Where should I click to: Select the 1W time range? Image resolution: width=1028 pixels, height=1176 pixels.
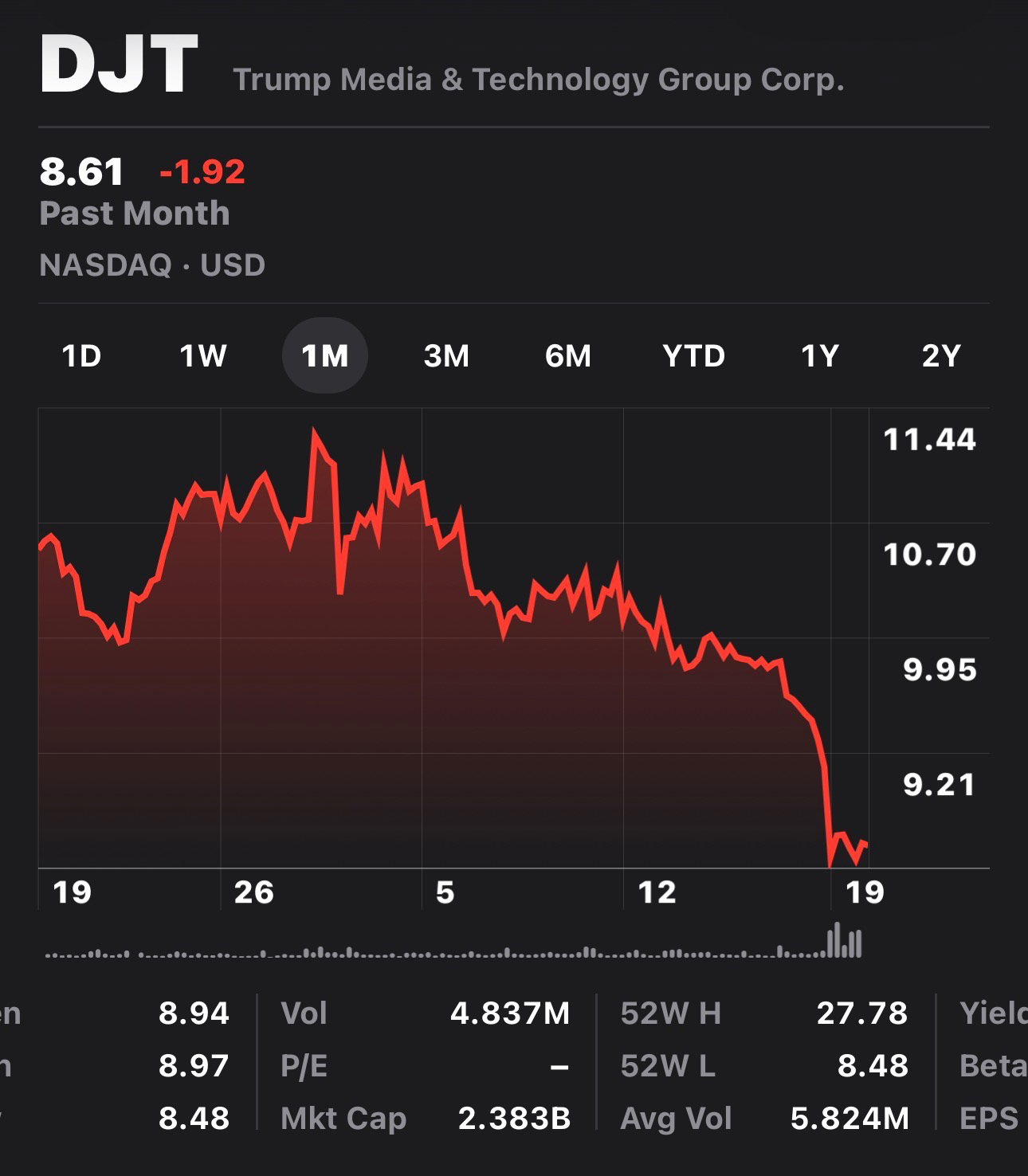click(x=203, y=355)
